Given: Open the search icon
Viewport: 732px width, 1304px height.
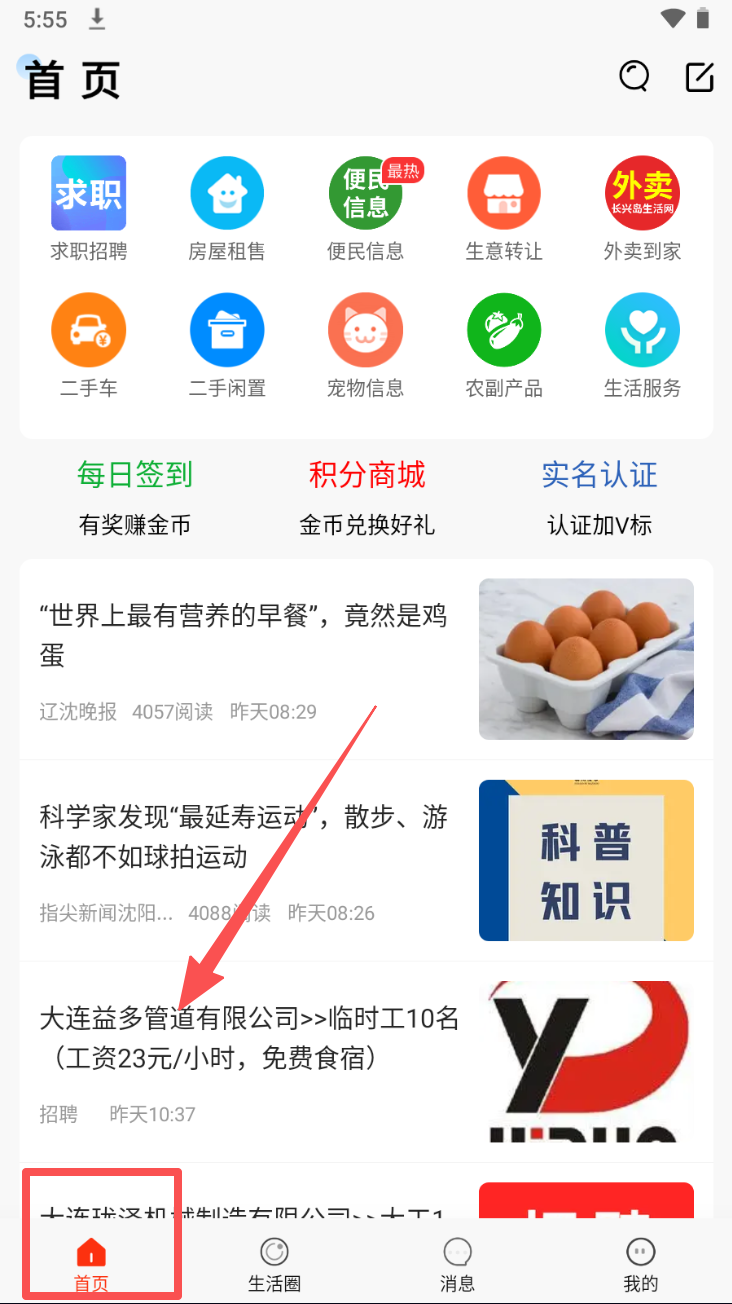Looking at the screenshot, I should click(x=634, y=77).
